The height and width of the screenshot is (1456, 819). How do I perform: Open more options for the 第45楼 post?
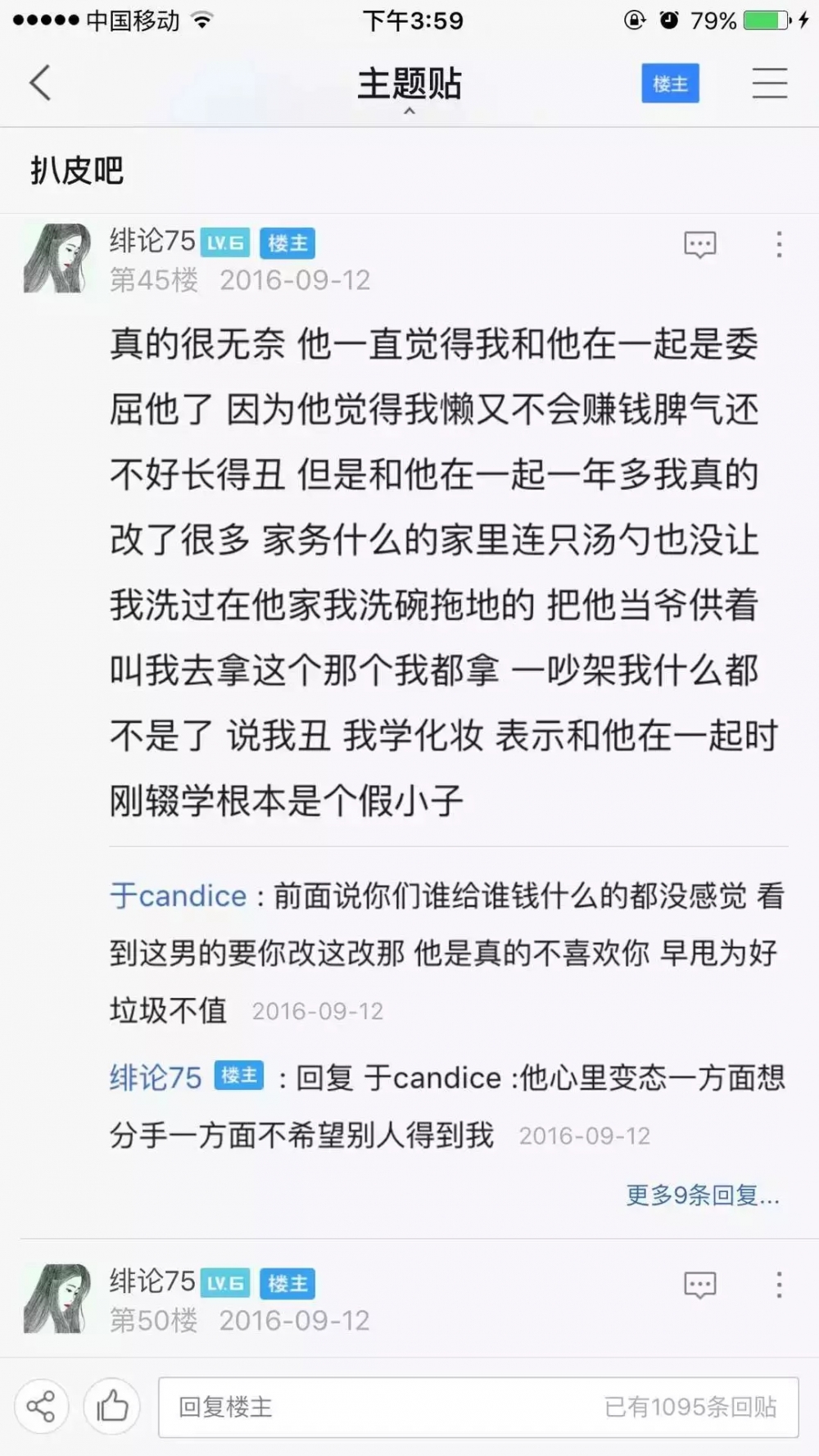tap(779, 244)
